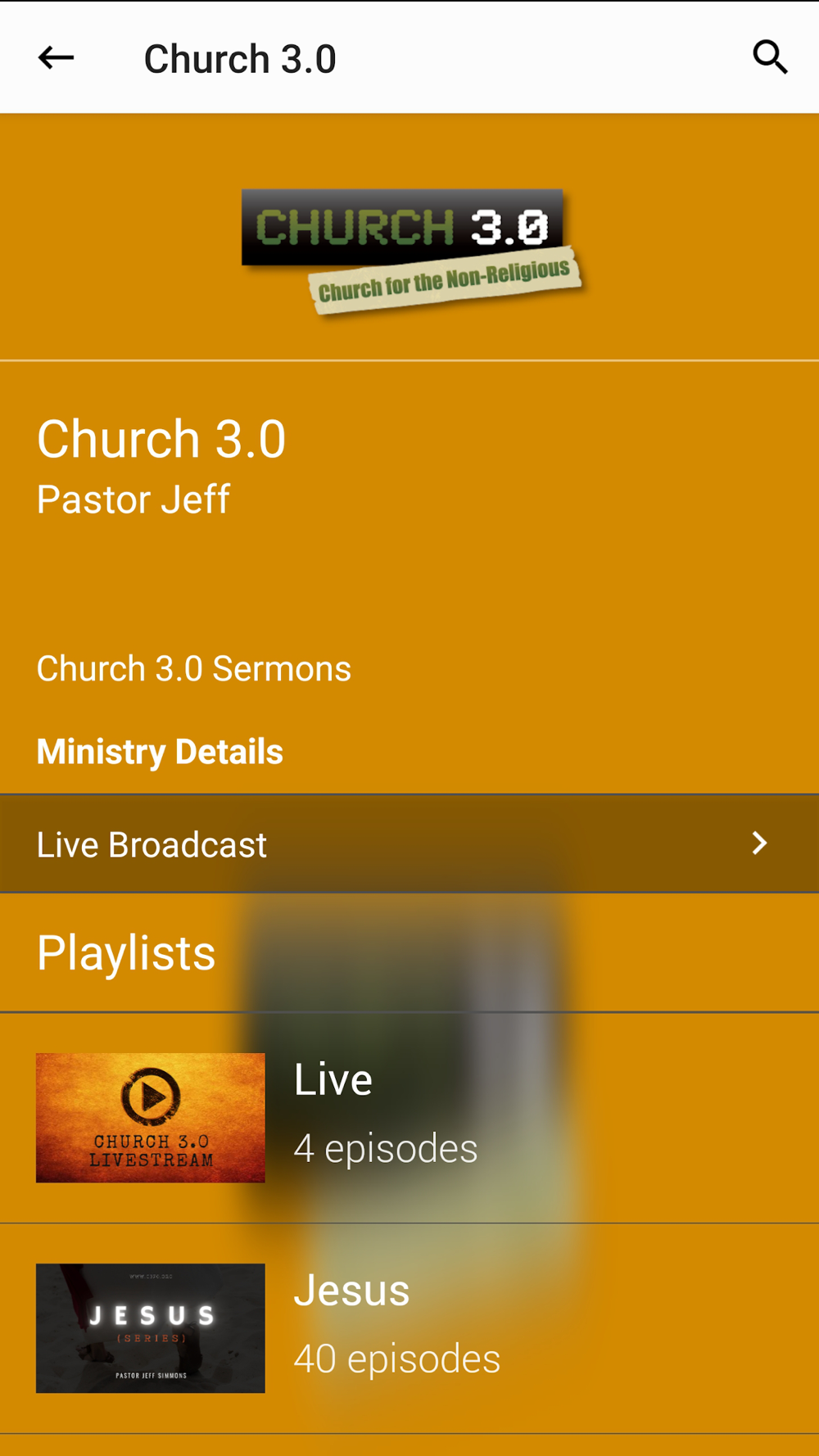Open the Live Broadcast row

pos(409,844)
